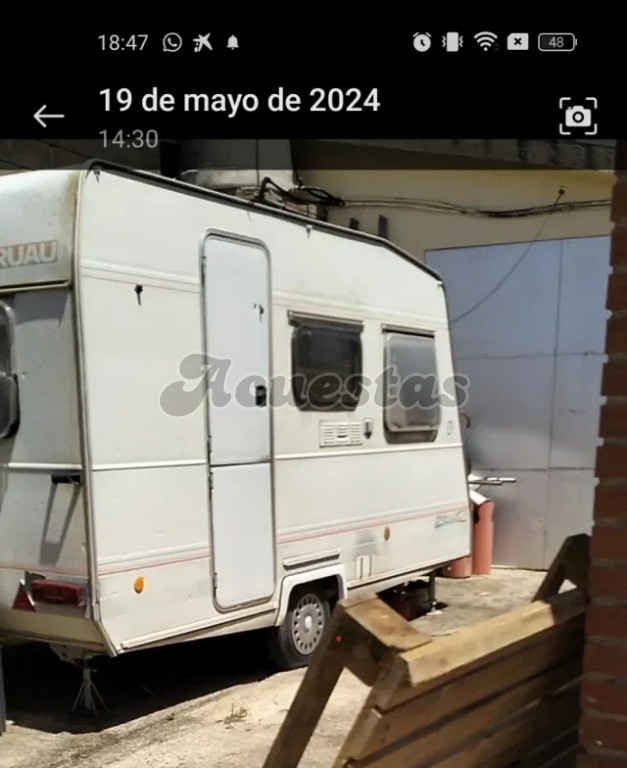Open the camera lens search icon
The height and width of the screenshot is (768, 627).
click(578, 117)
